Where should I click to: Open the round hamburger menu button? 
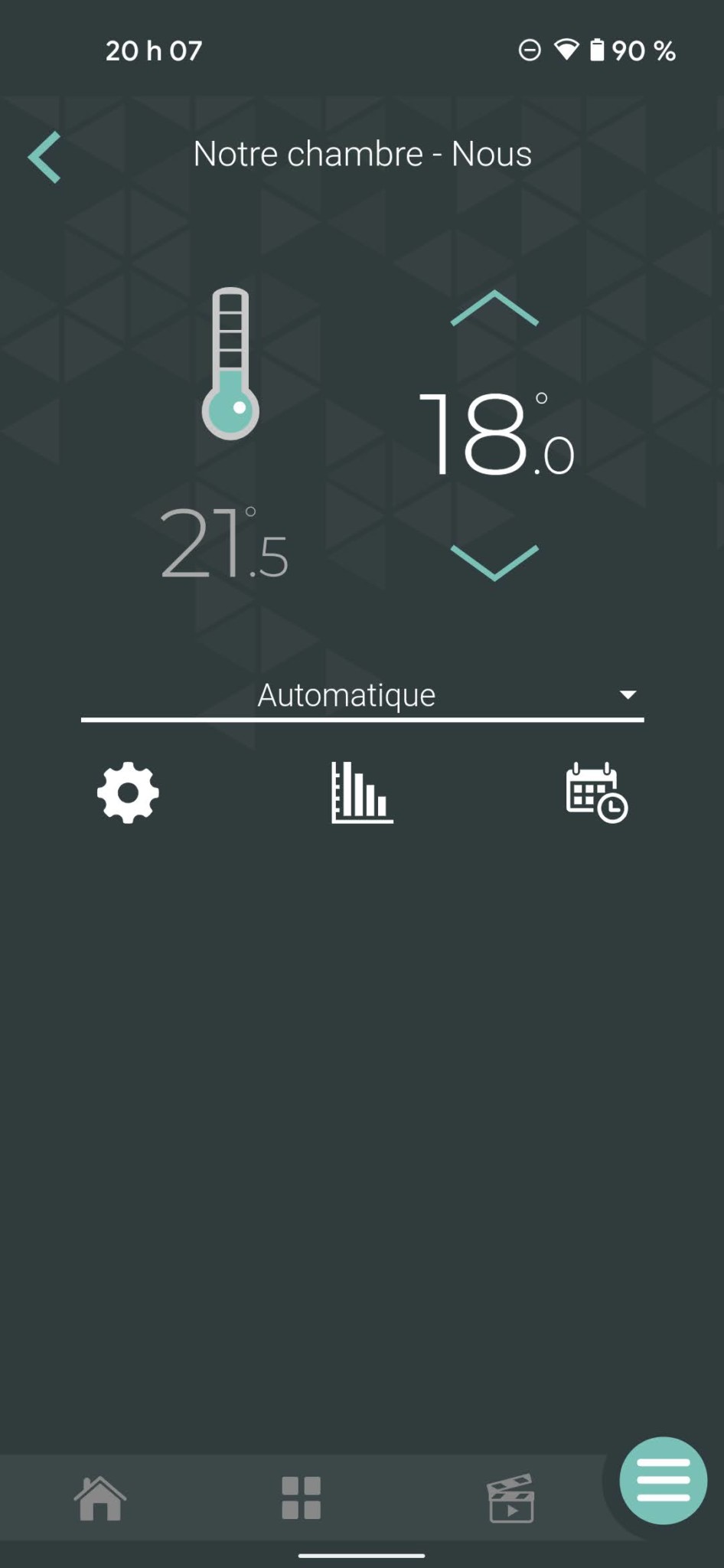point(663,1480)
